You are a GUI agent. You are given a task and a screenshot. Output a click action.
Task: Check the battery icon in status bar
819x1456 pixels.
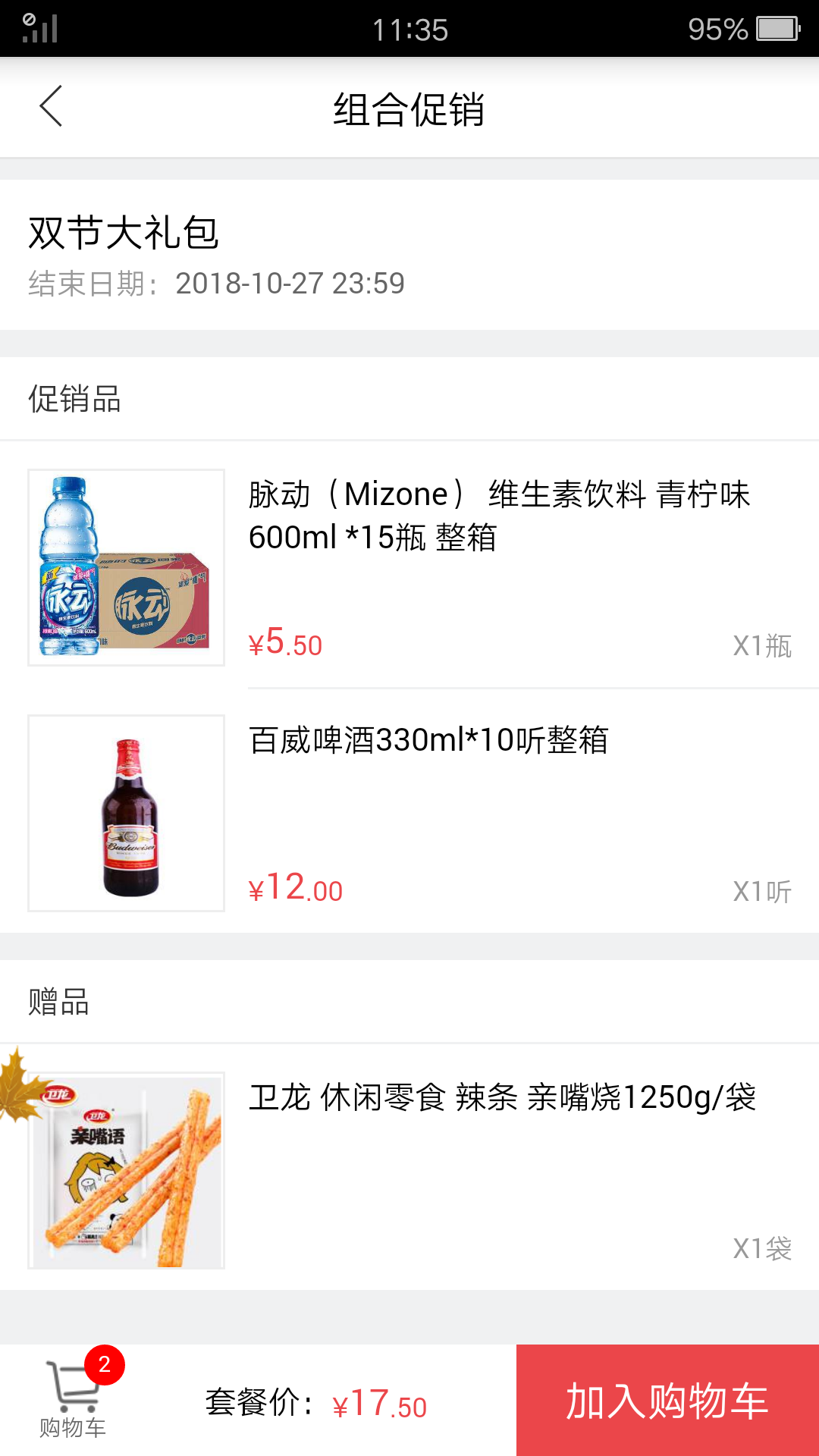773,28
